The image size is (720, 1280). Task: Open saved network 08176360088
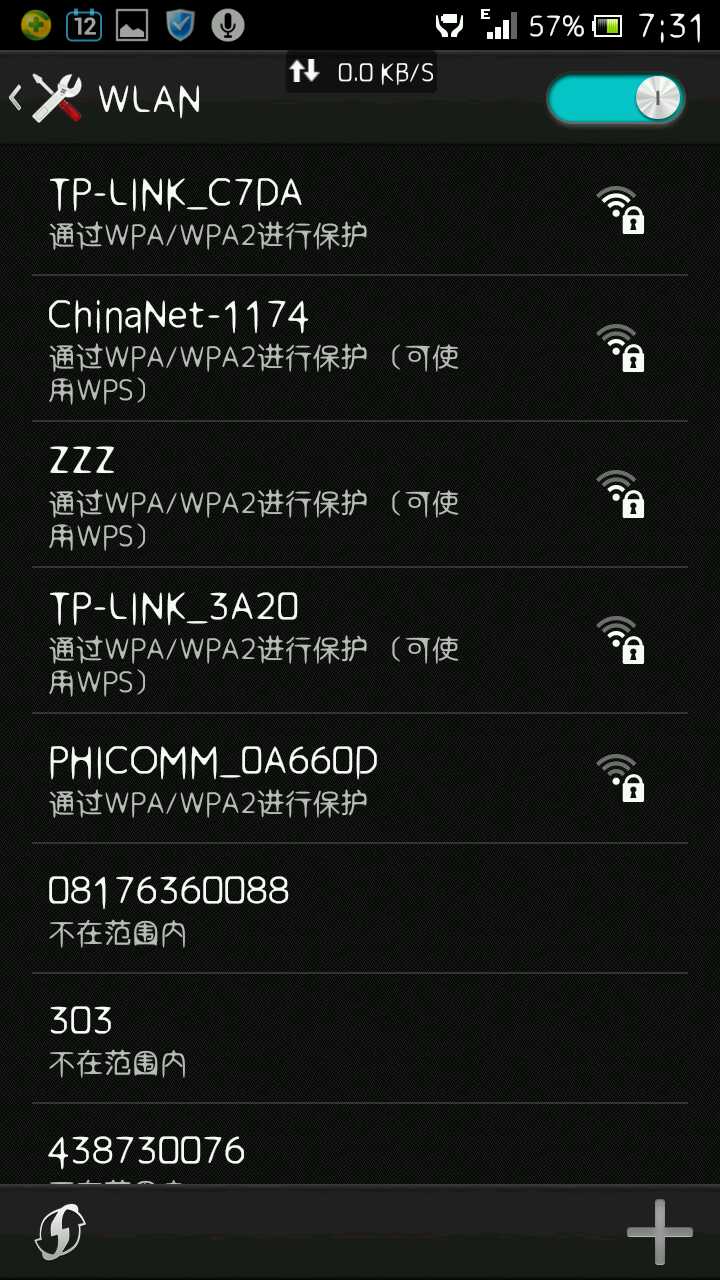click(x=360, y=909)
